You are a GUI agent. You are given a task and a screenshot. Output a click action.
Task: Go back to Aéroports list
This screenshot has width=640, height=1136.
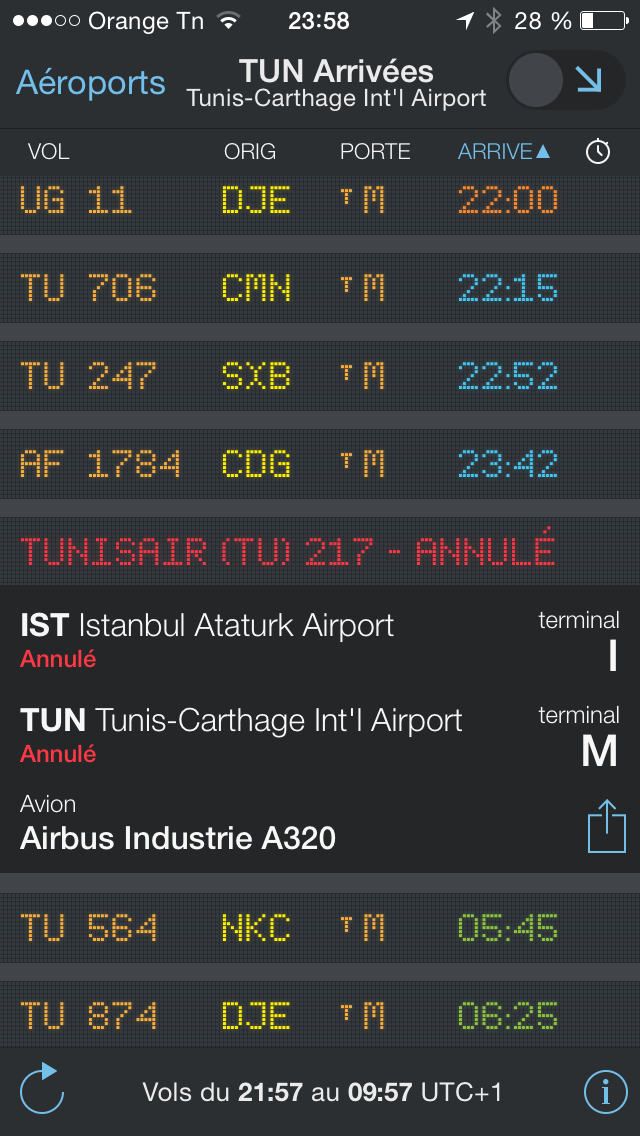point(91,82)
